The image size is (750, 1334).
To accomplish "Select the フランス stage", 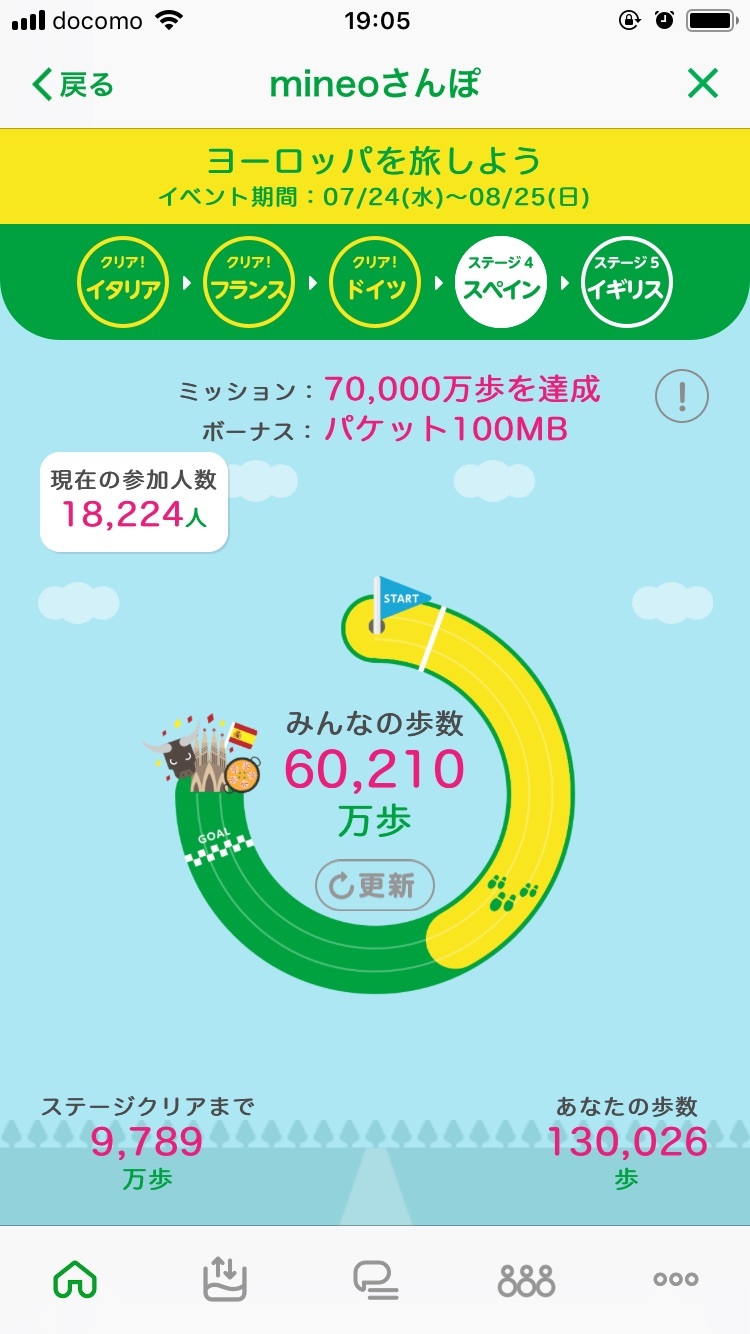I will (249, 282).
